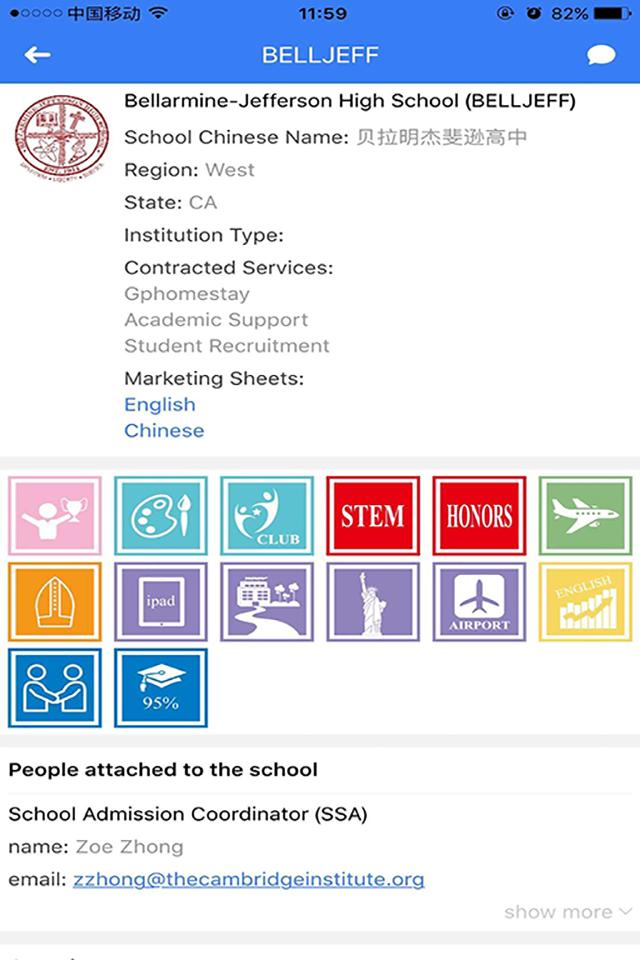
Task: Select the HONORS feature tile
Action: tap(479, 516)
